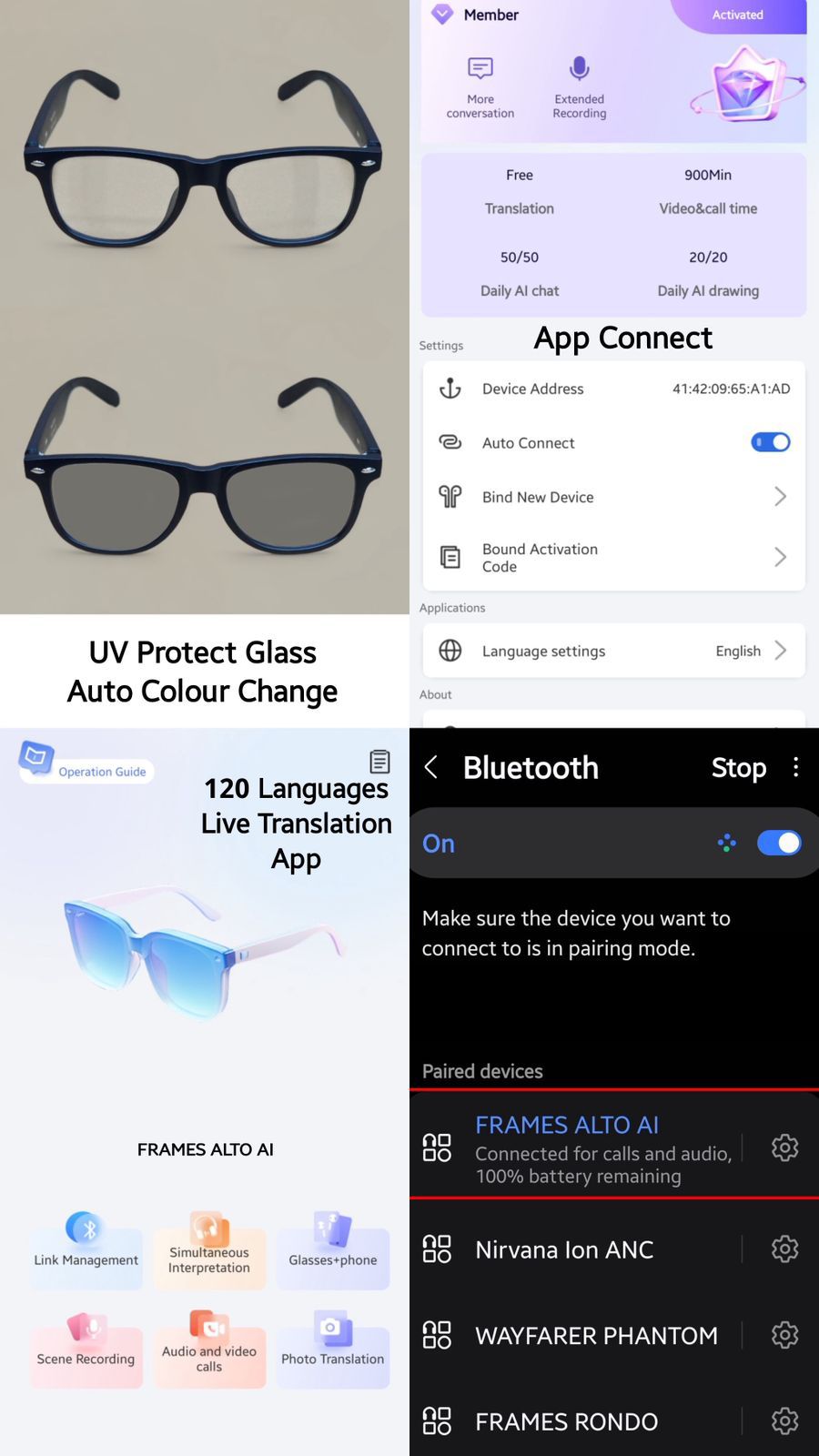The width and height of the screenshot is (819, 1456).
Task: Open settings gear for Nirvana Ion ANC
Action: point(784,1249)
